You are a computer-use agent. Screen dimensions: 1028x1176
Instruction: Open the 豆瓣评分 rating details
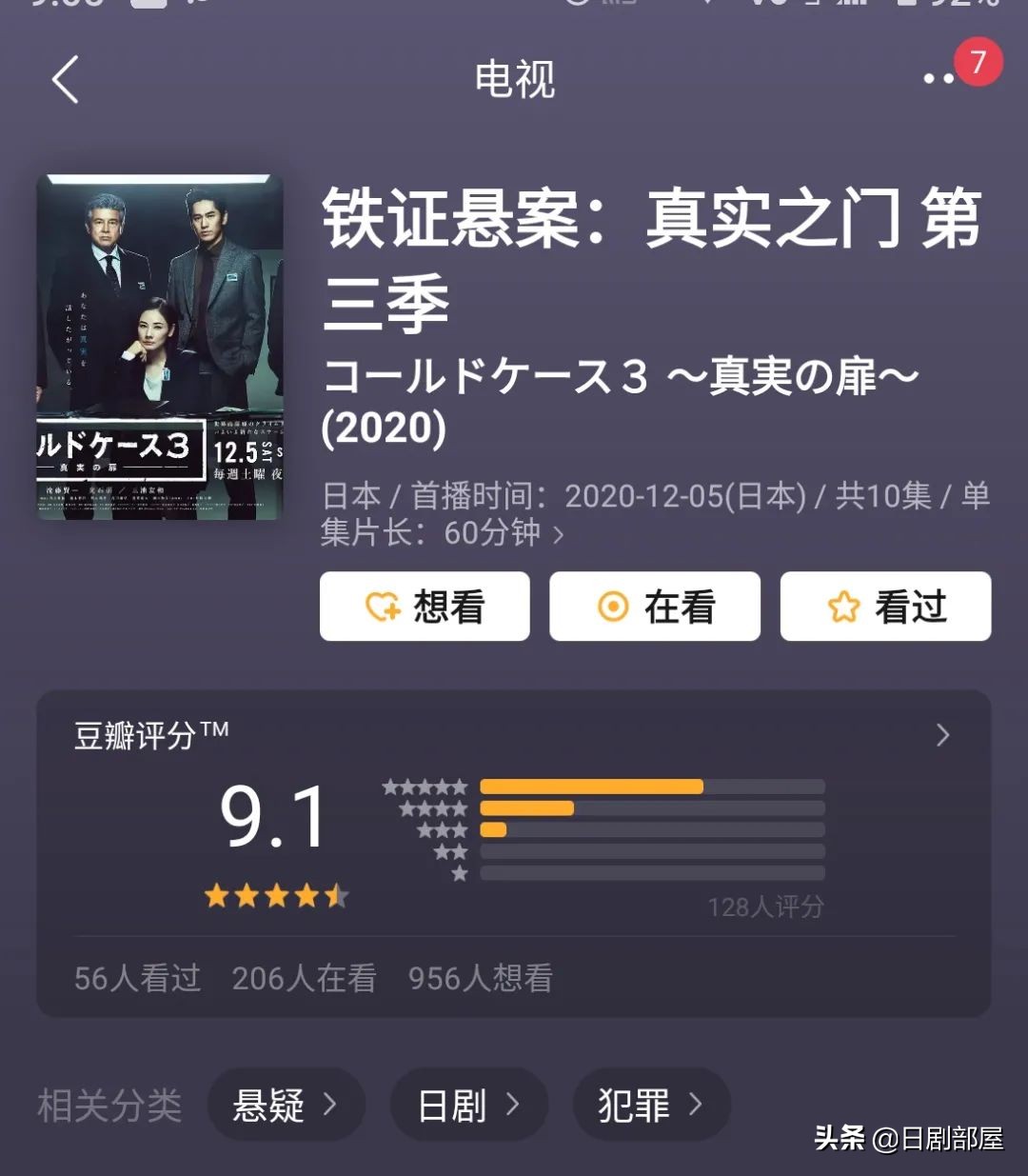coord(942,735)
